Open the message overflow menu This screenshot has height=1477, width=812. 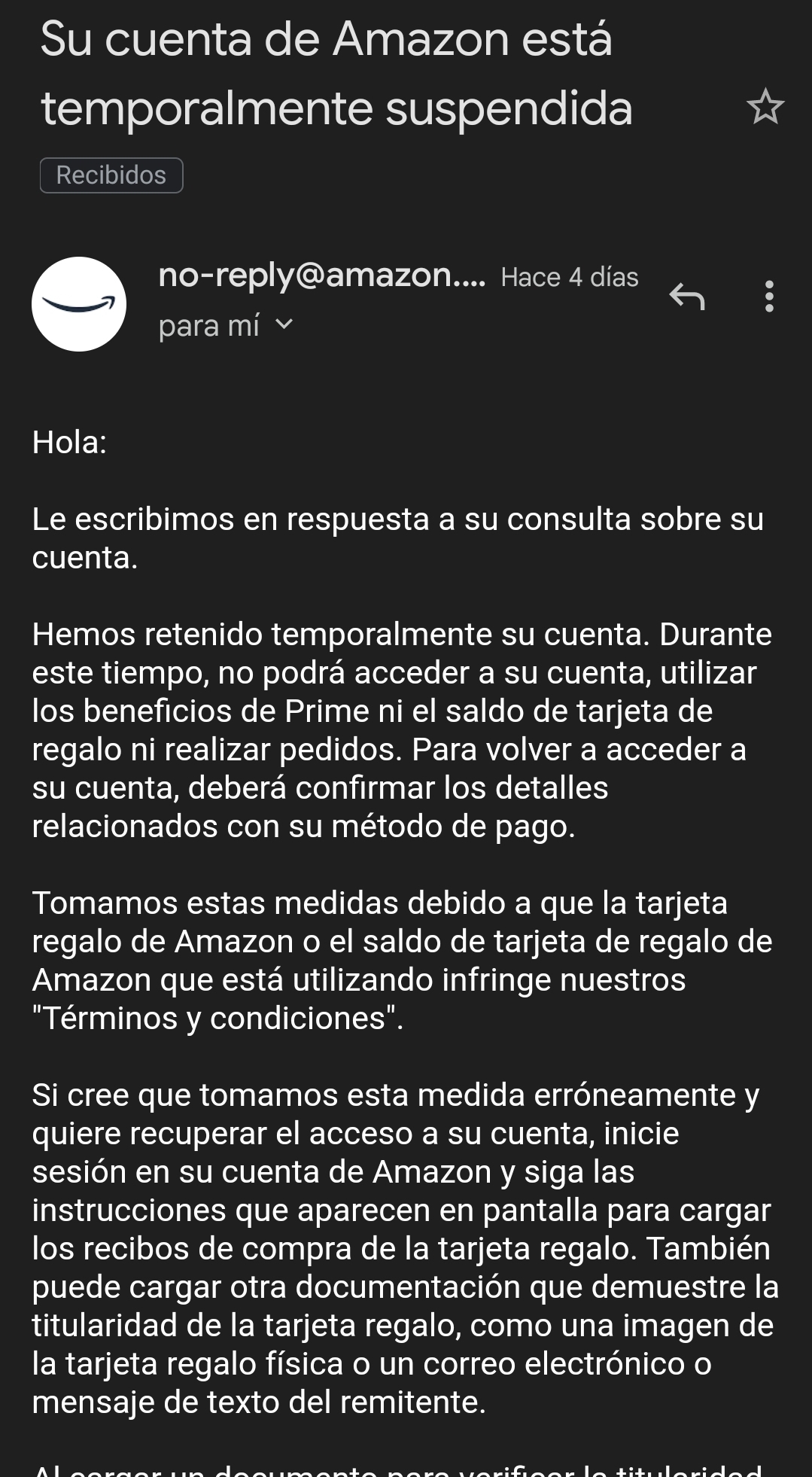[x=768, y=297]
